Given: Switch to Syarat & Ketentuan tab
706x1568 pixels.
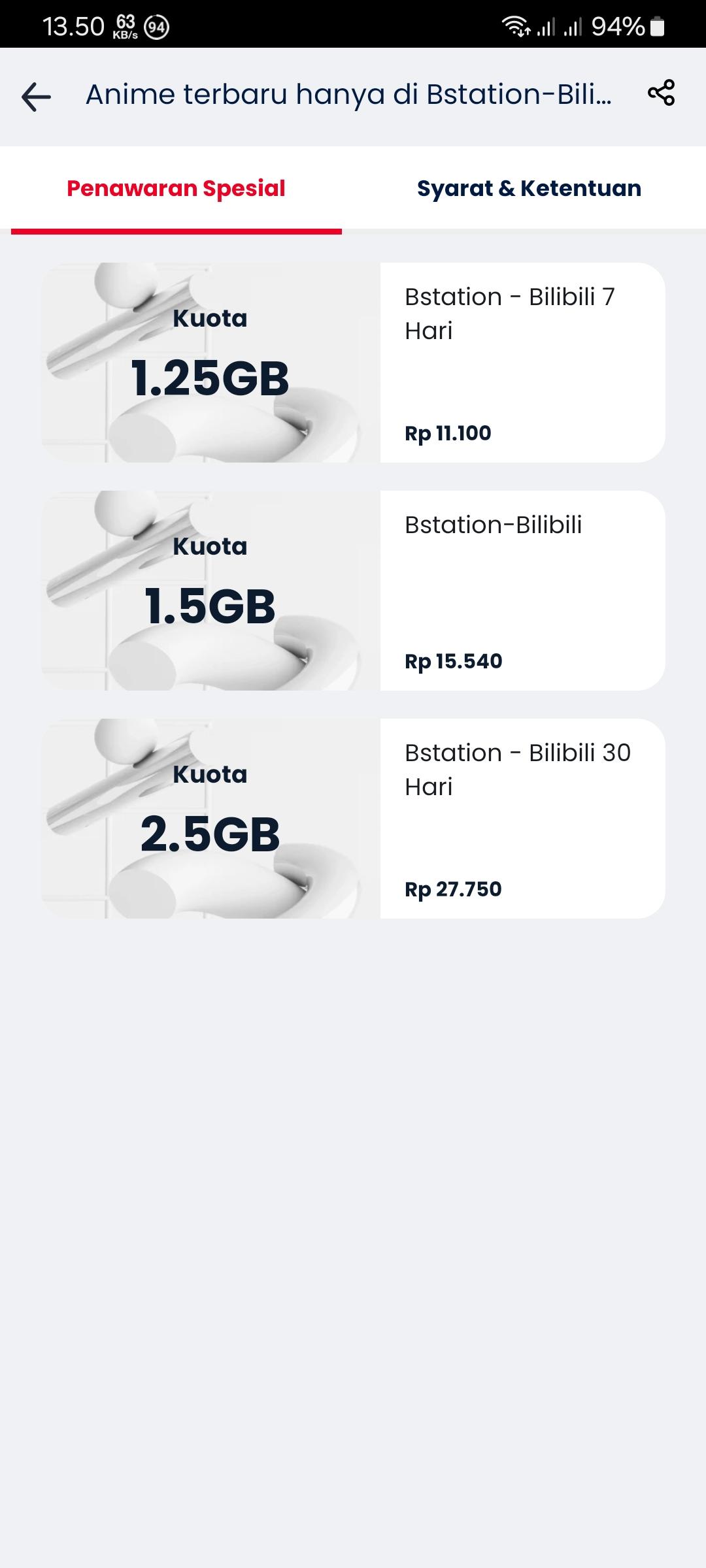Looking at the screenshot, I should pyautogui.click(x=529, y=188).
